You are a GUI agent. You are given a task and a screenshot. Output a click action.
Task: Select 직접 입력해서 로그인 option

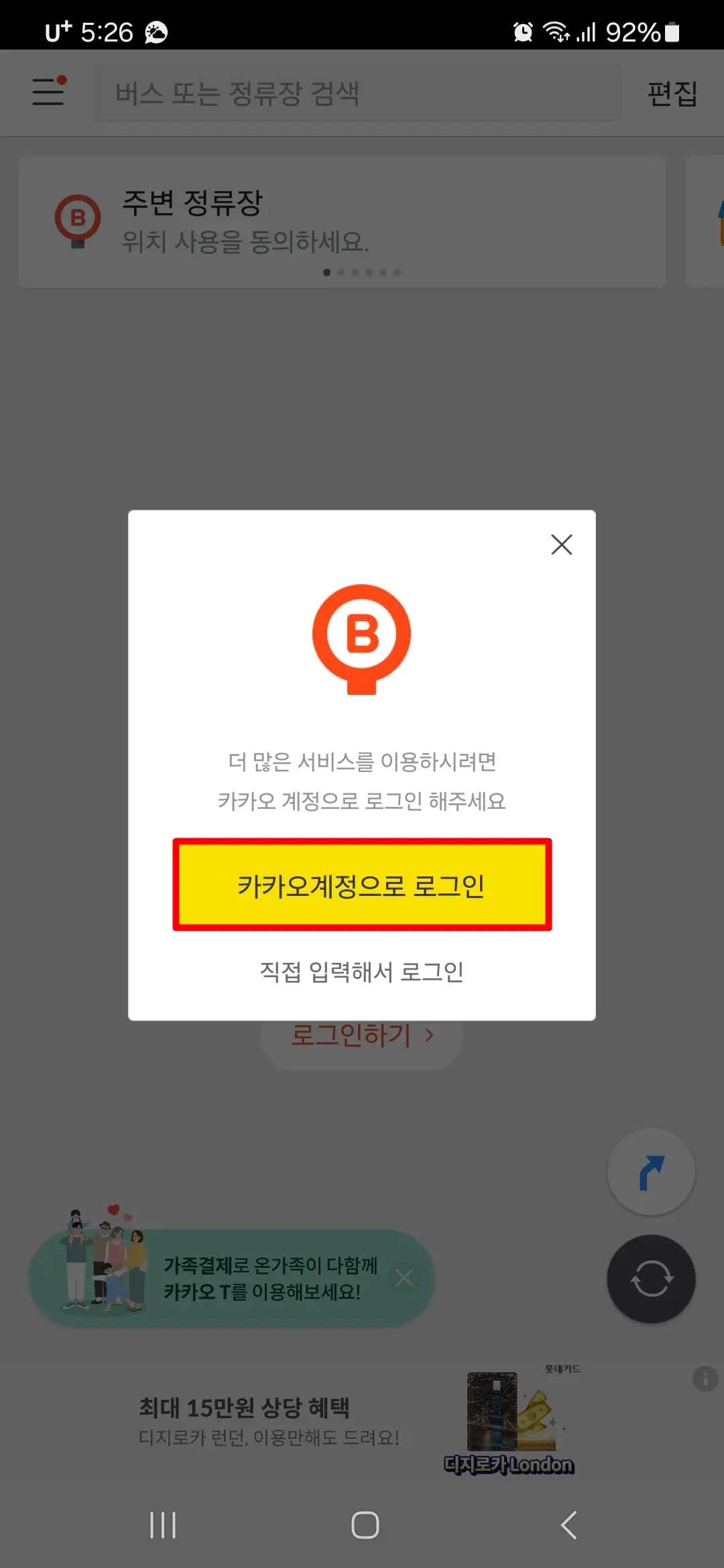[x=362, y=972]
